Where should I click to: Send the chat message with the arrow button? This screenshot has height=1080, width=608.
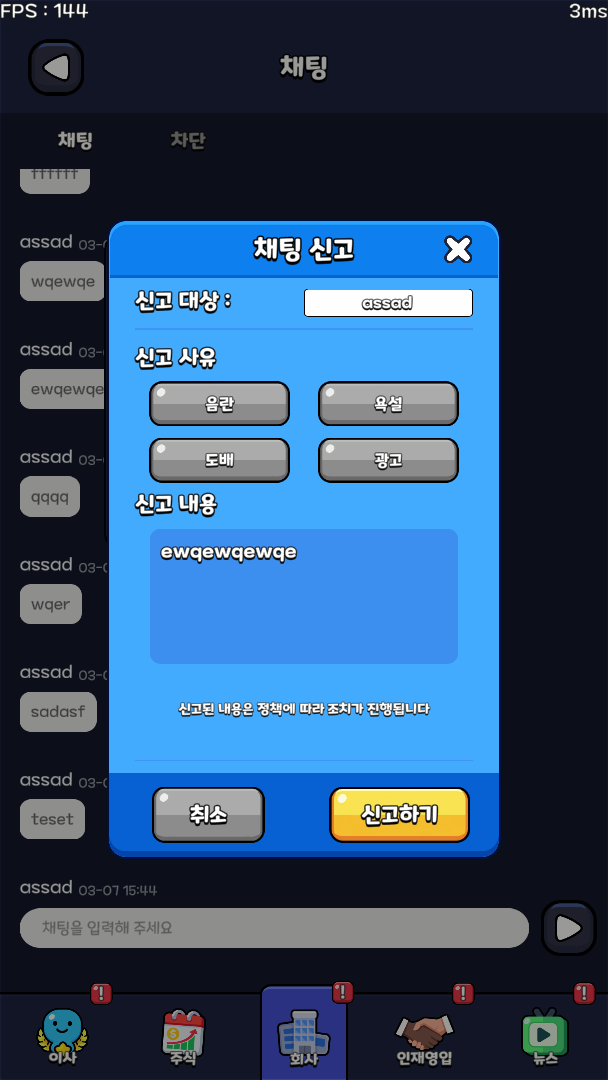click(568, 928)
